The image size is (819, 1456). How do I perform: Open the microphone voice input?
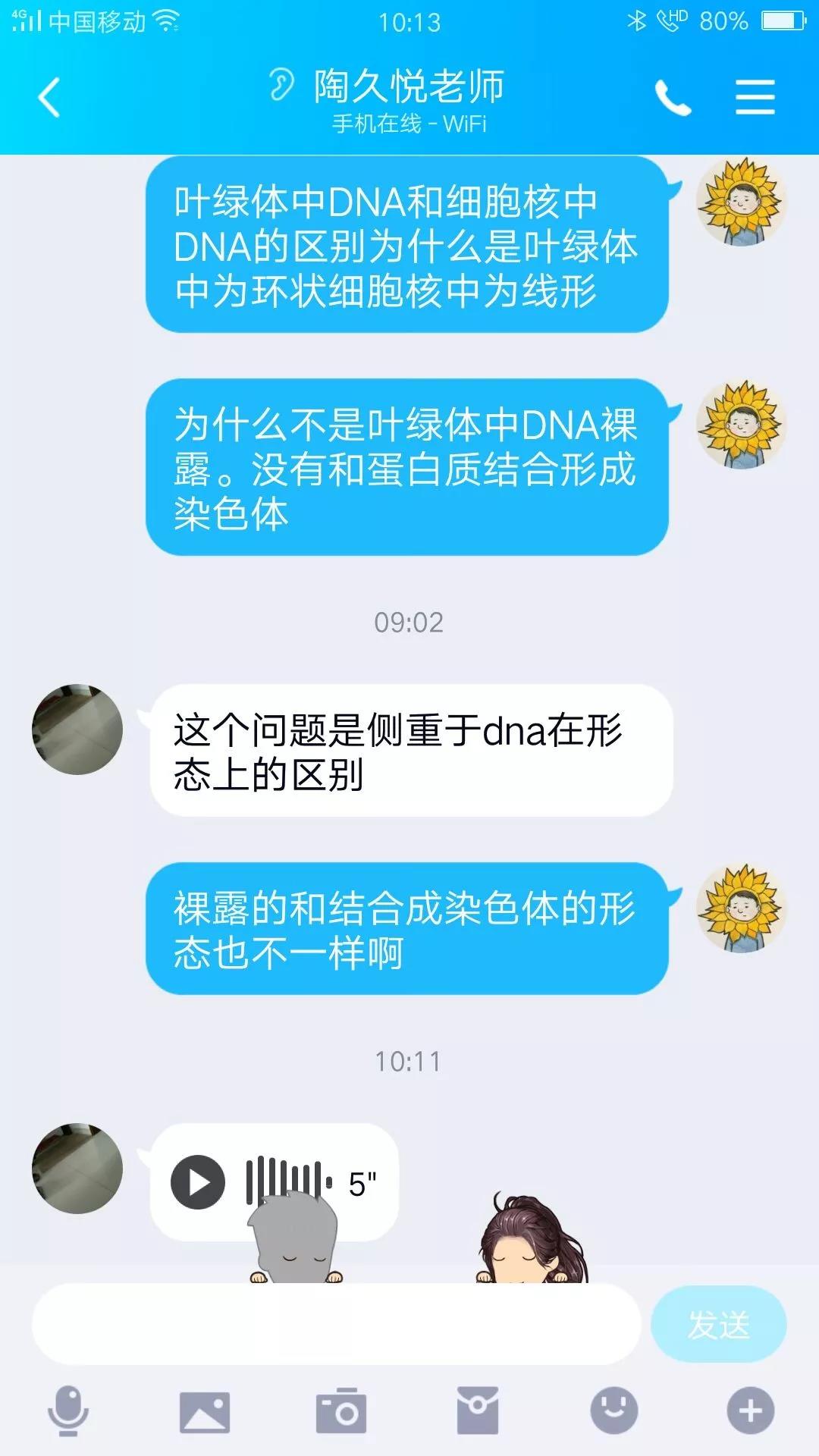[68, 1410]
